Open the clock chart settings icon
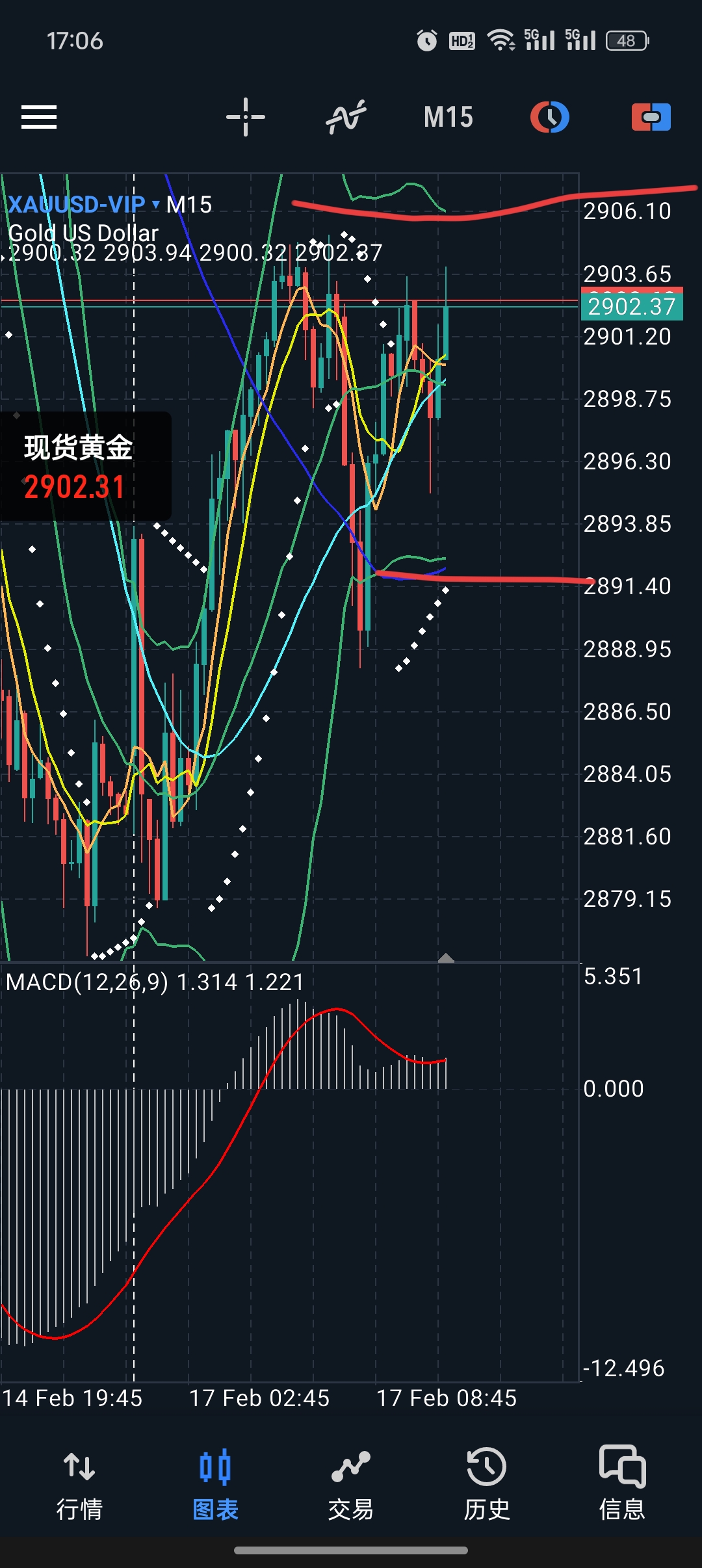Viewport: 702px width, 1568px height. pyautogui.click(x=550, y=118)
